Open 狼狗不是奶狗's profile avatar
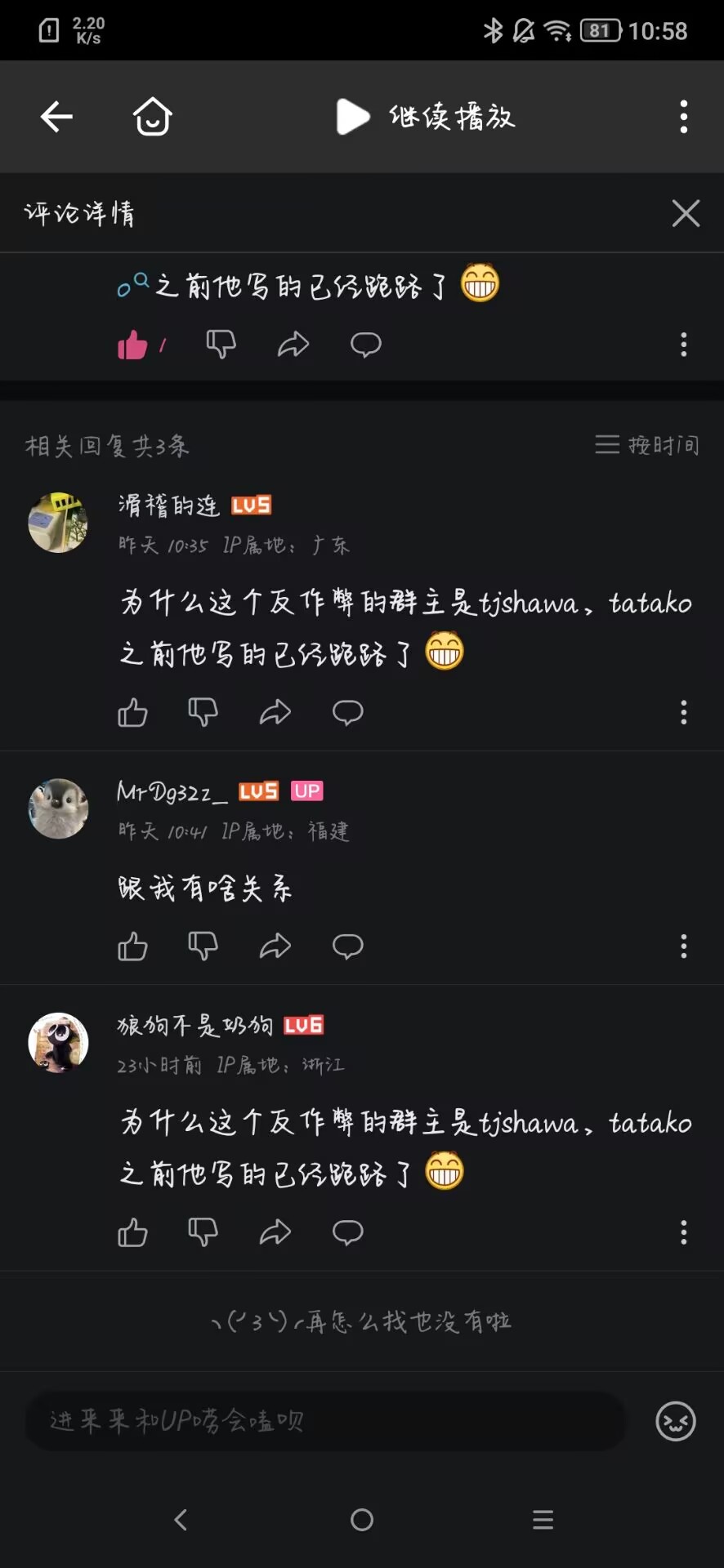Image resolution: width=724 pixels, height=1568 pixels. coord(58,1043)
